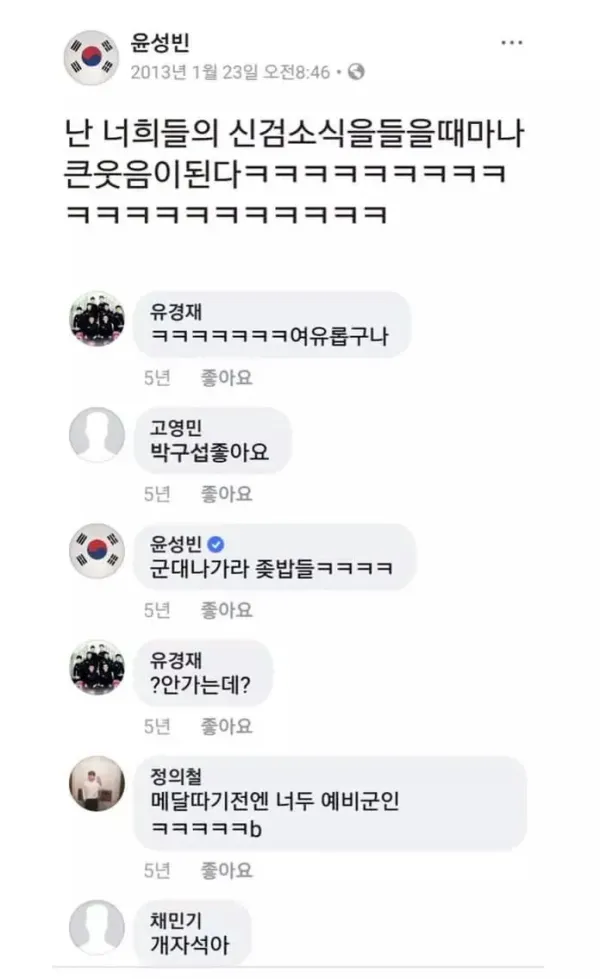Open the post's three-dot overflow menu

coord(511,42)
